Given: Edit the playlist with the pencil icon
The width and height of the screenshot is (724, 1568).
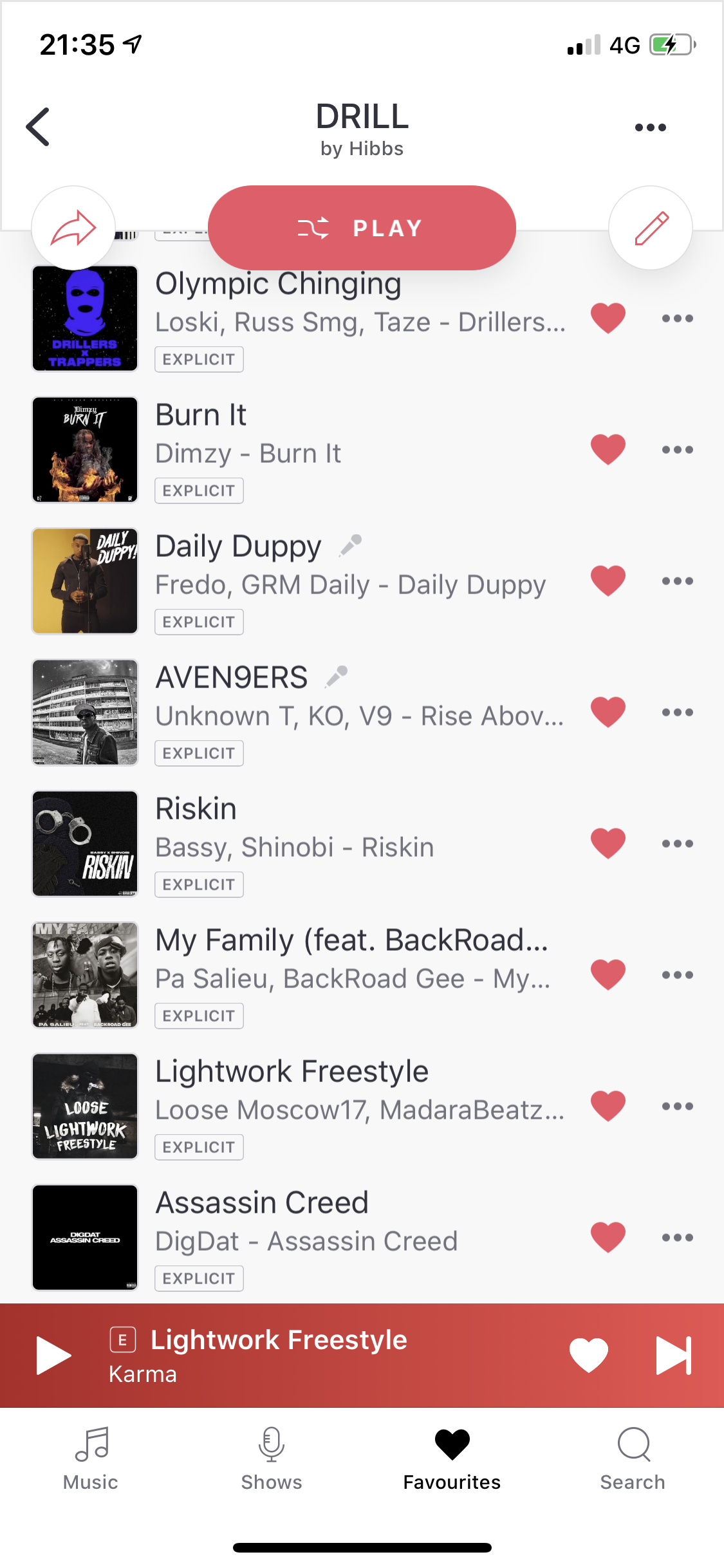Looking at the screenshot, I should [651, 228].
